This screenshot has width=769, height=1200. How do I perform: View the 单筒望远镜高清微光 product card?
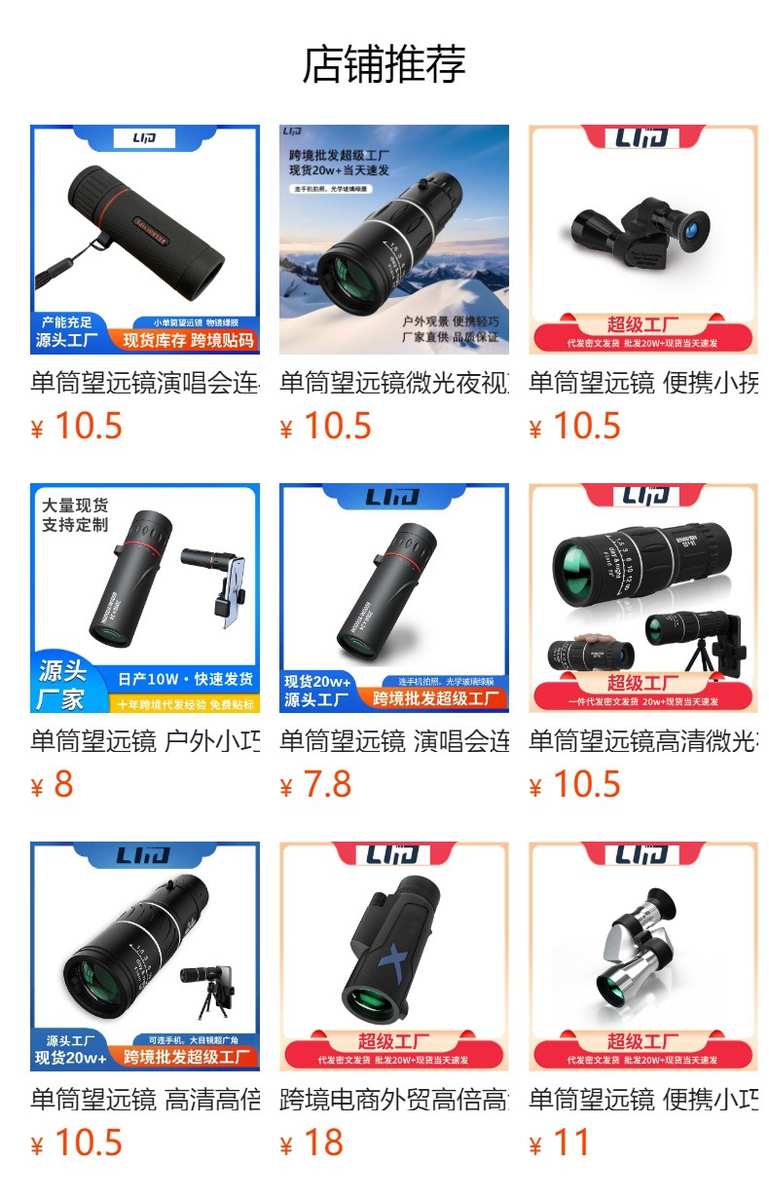click(643, 598)
